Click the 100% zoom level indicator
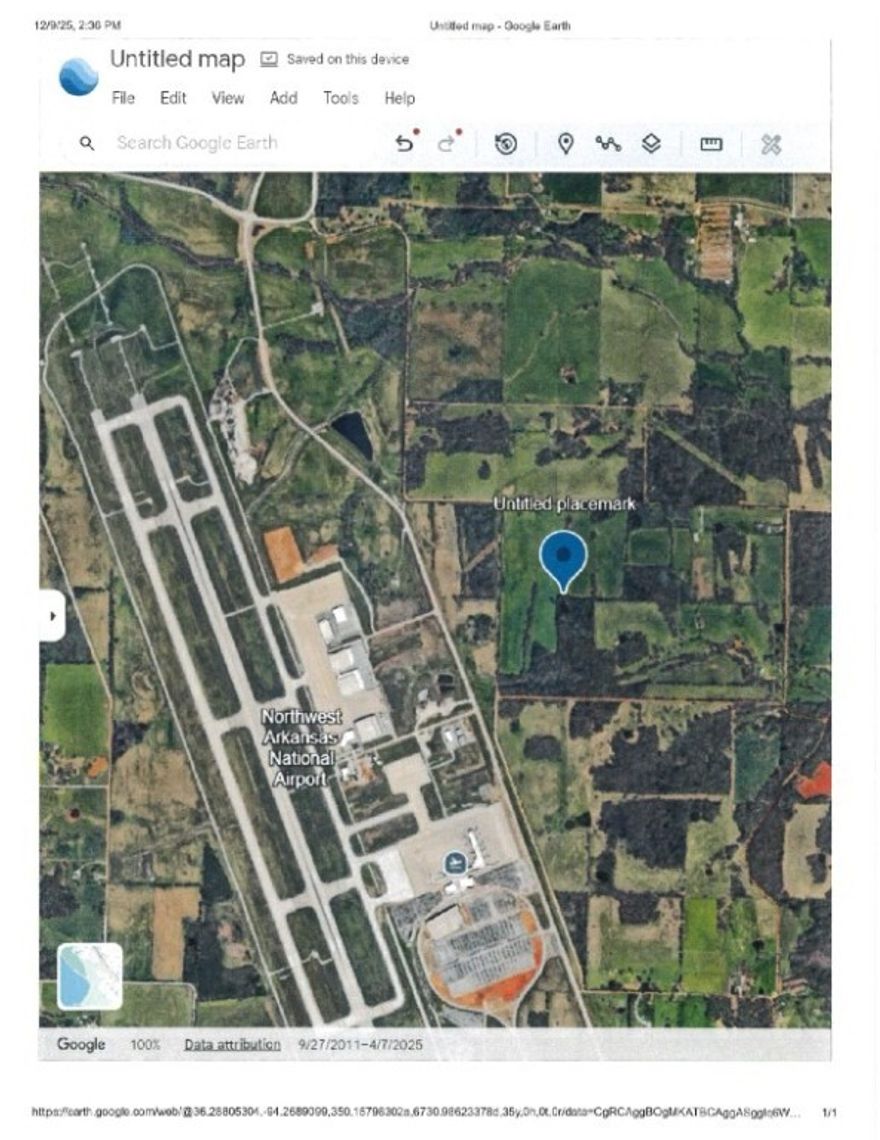Screen dimensions: 880x1140 pos(145,1043)
